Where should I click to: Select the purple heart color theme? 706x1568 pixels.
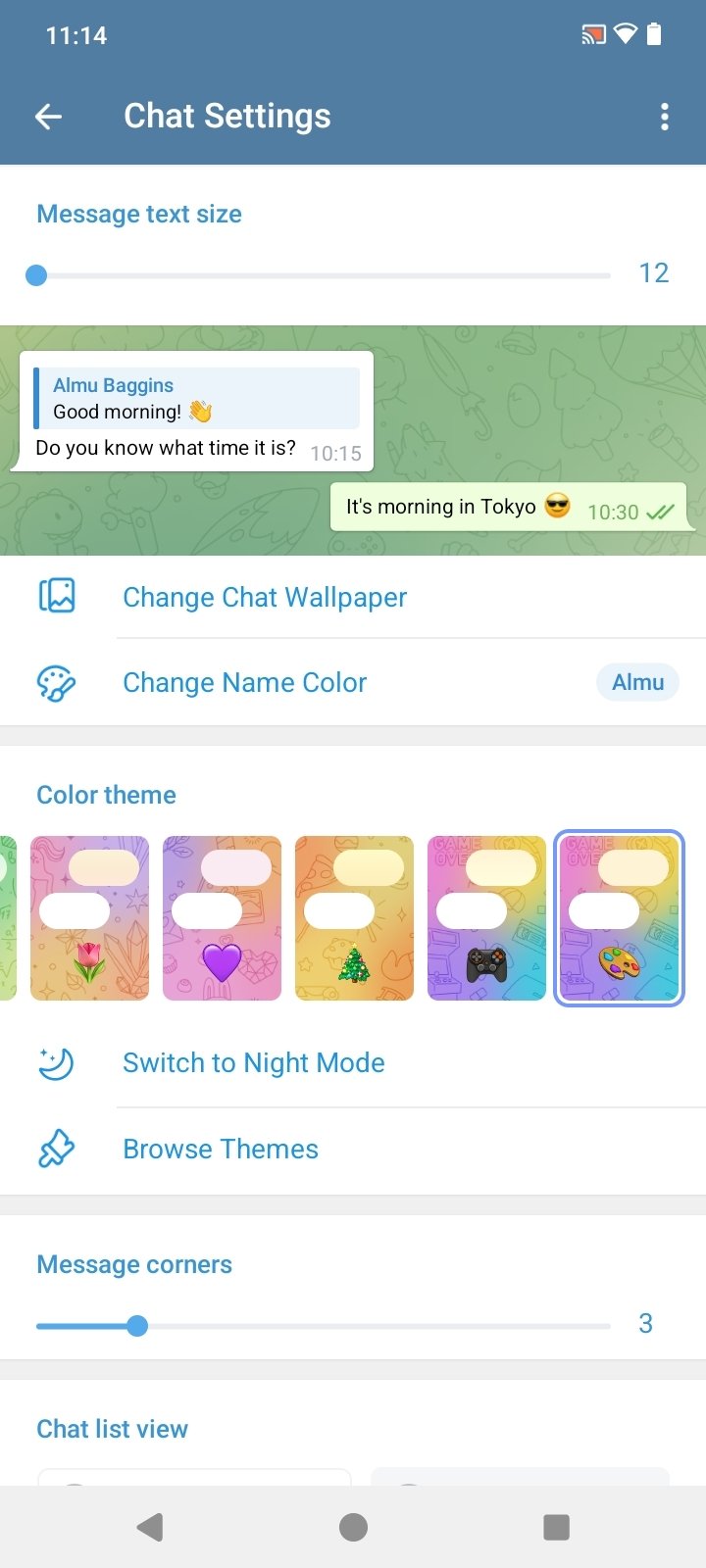pyautogui.click(x=222, y=918)
